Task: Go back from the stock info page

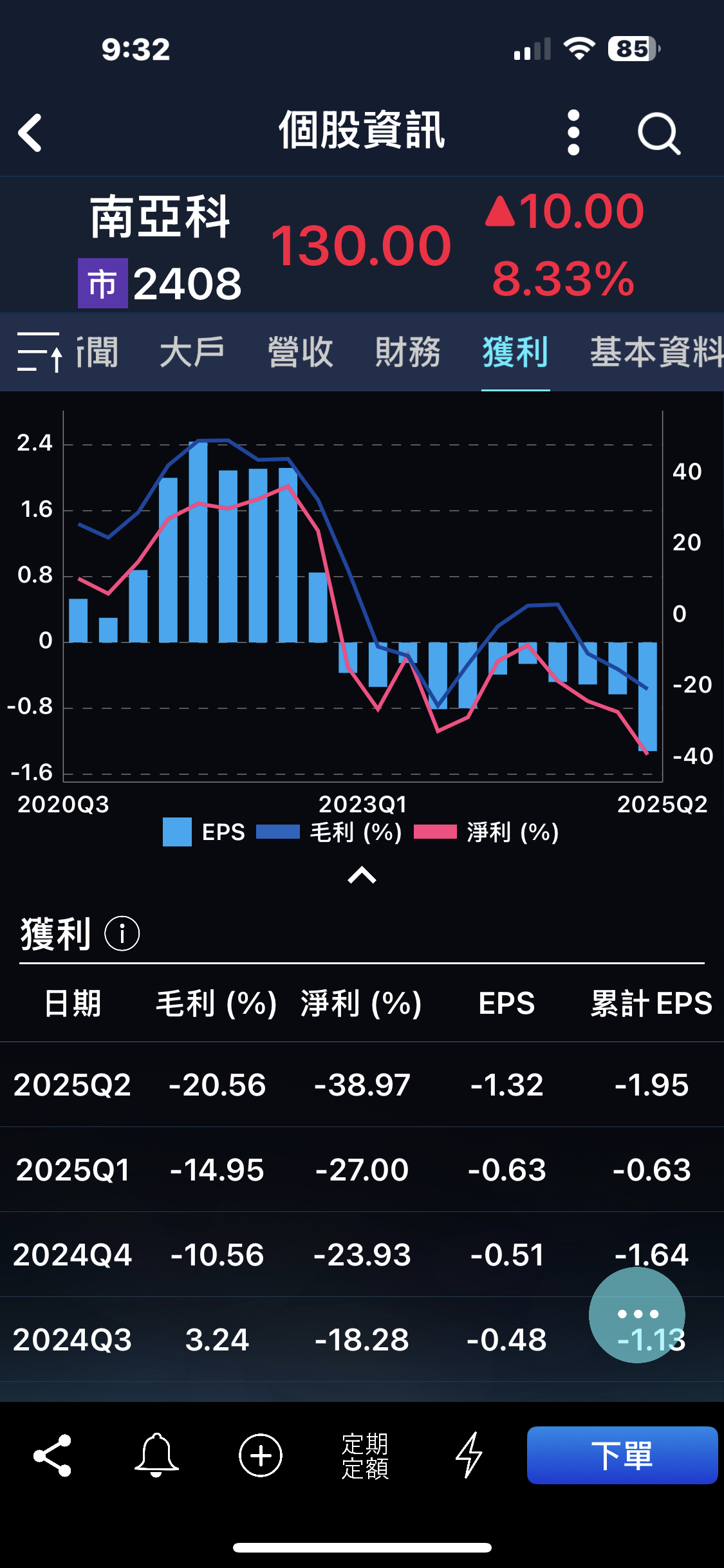Action: point(30,133)
